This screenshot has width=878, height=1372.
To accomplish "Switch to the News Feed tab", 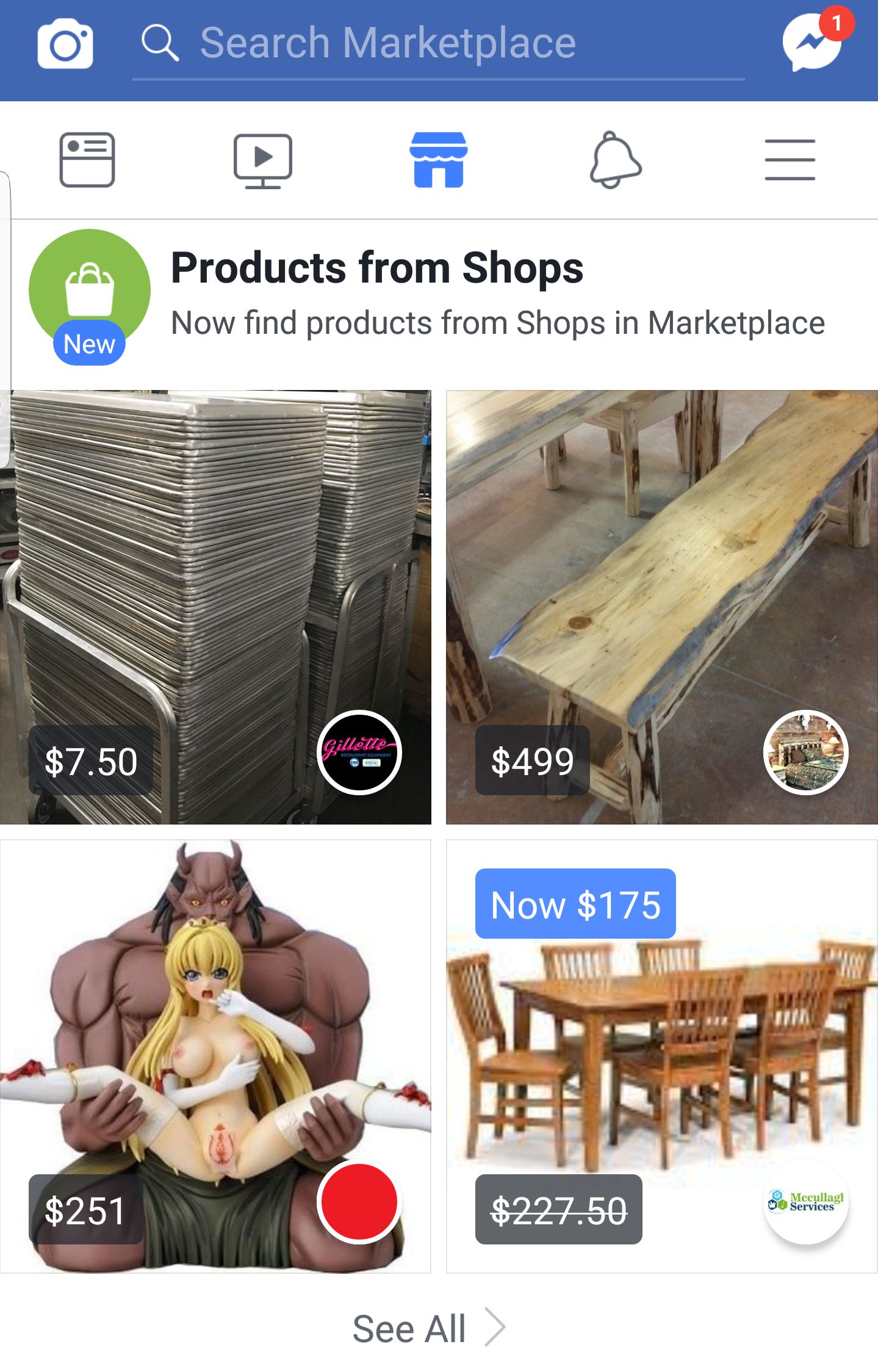I will [87, 160].
